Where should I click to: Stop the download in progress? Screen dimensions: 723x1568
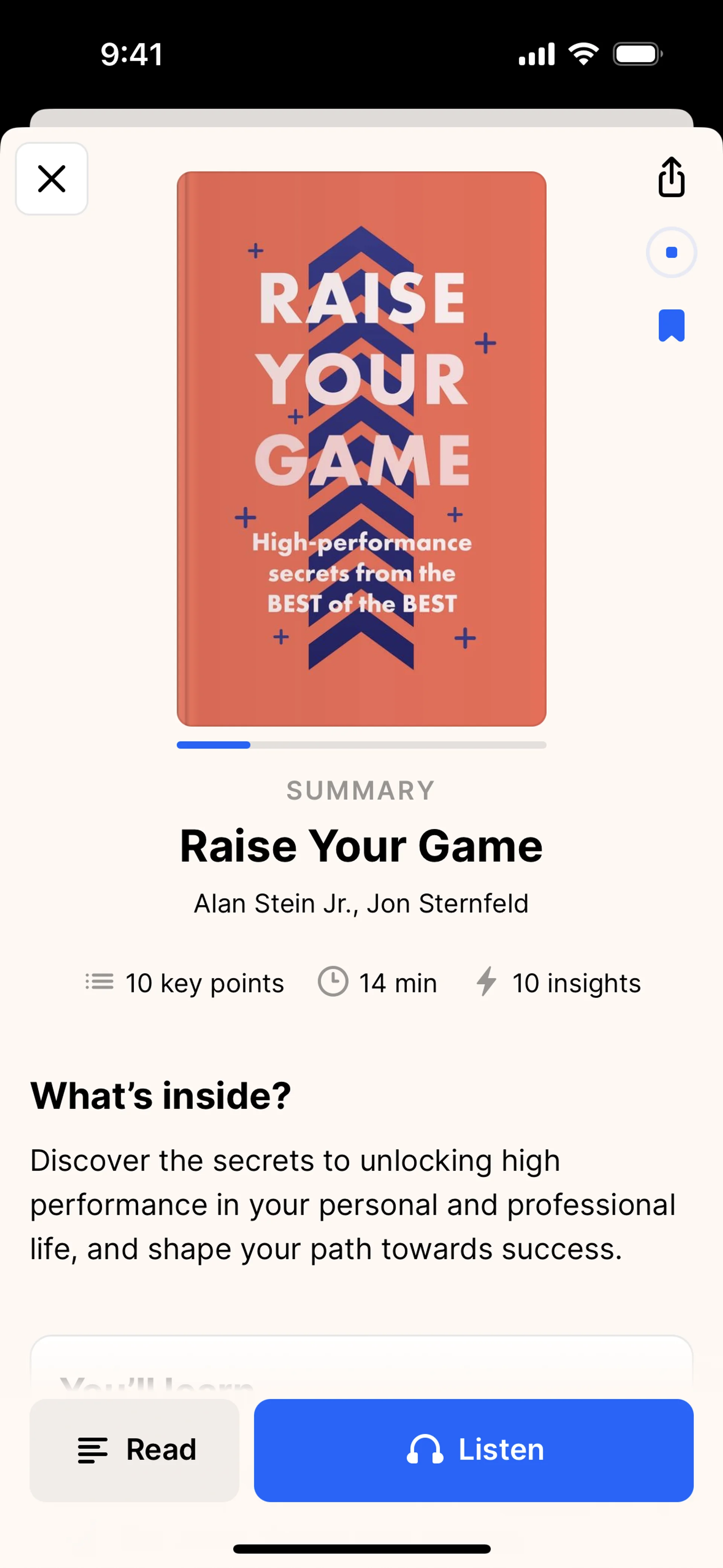point(671,253)
